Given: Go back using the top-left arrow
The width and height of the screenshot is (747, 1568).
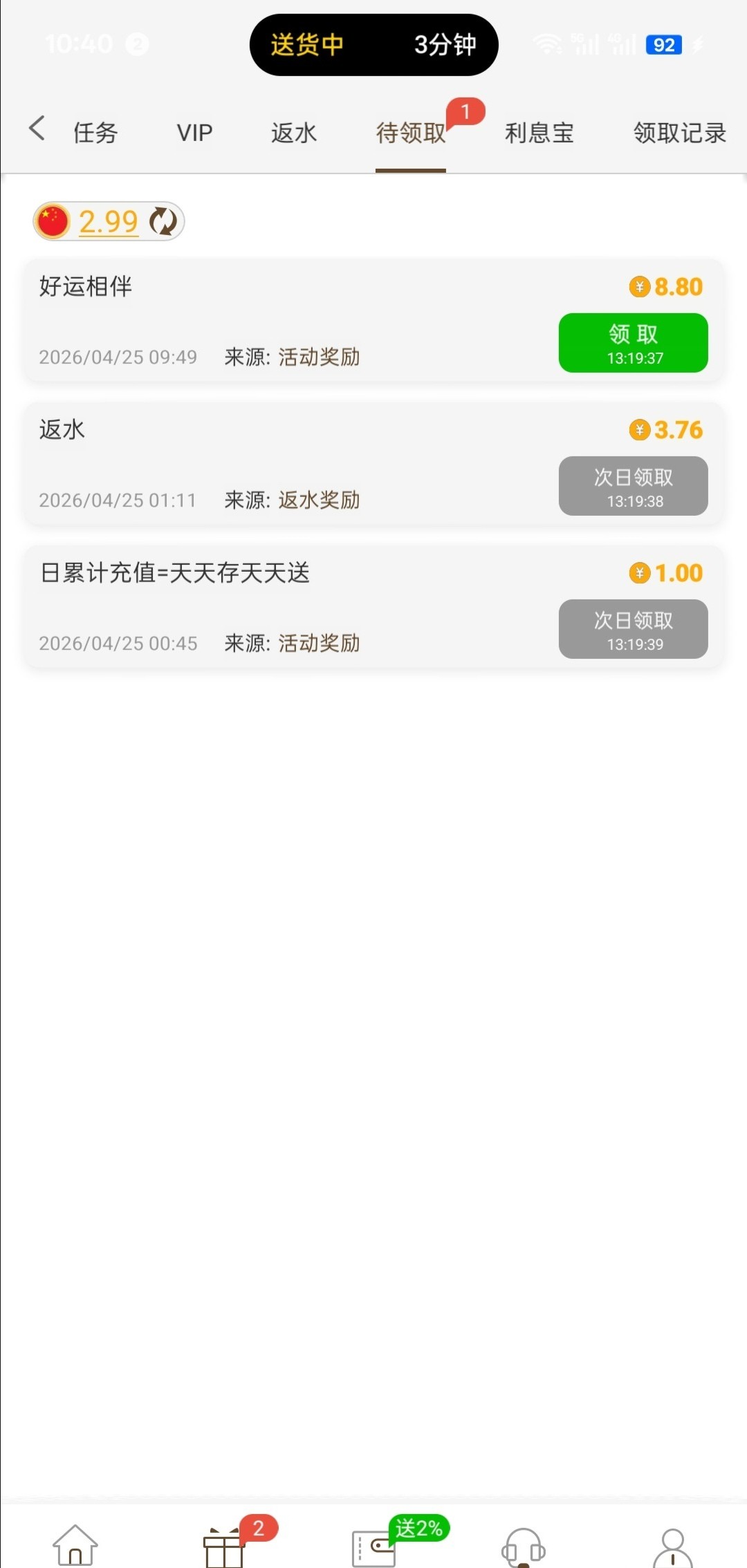Looking at the screenshot, I should [37, 129].
